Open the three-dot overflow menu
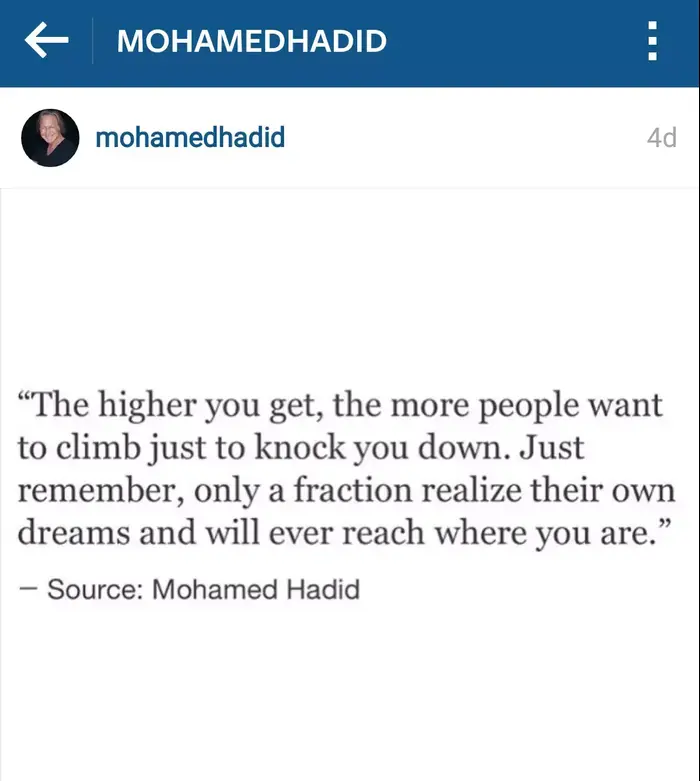This screenshot has height=781, width=700. 652,42
